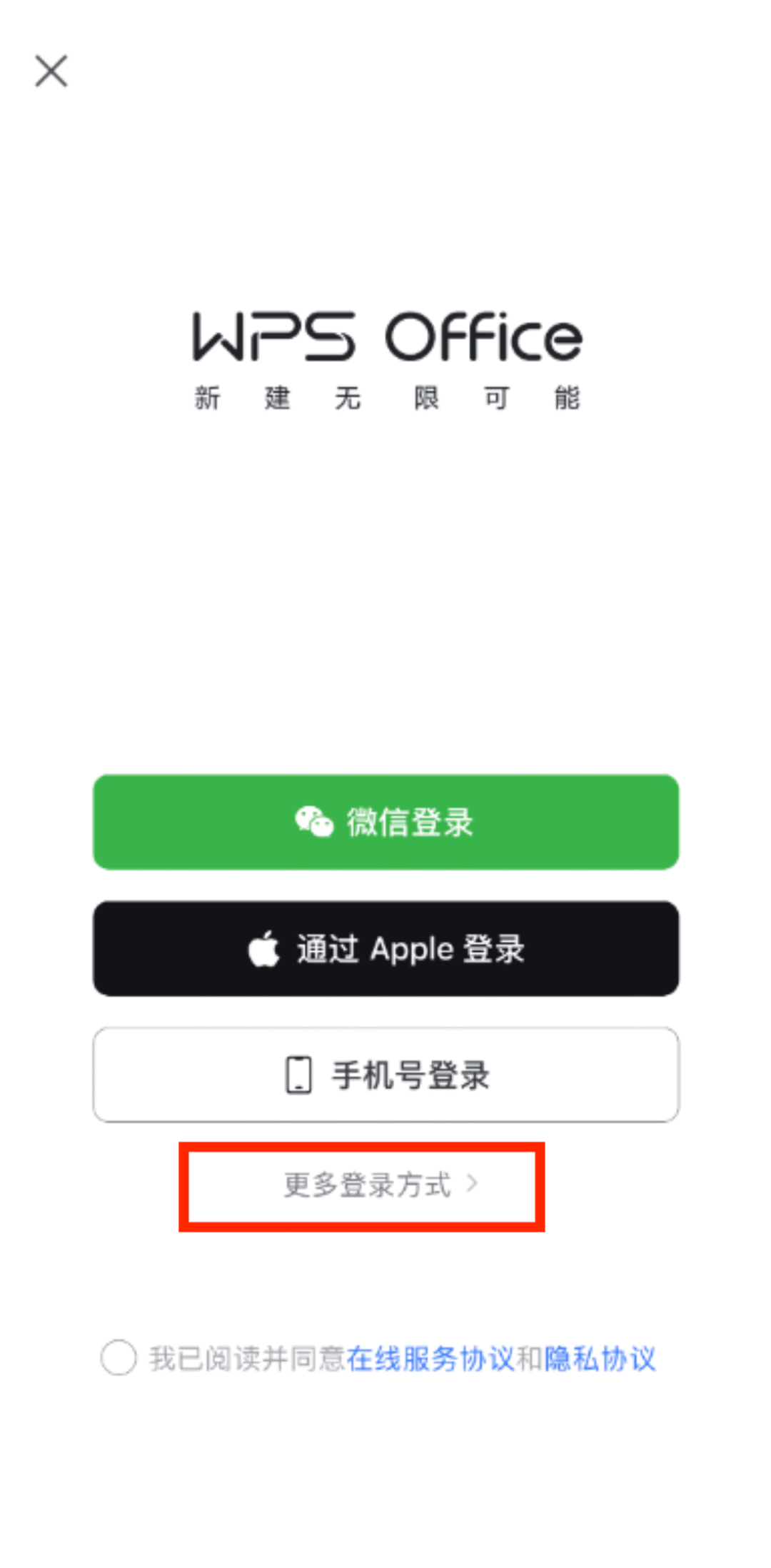
Task: Open the privacy agreement (隐私协议)
Action: click(x=600, y=1359)
